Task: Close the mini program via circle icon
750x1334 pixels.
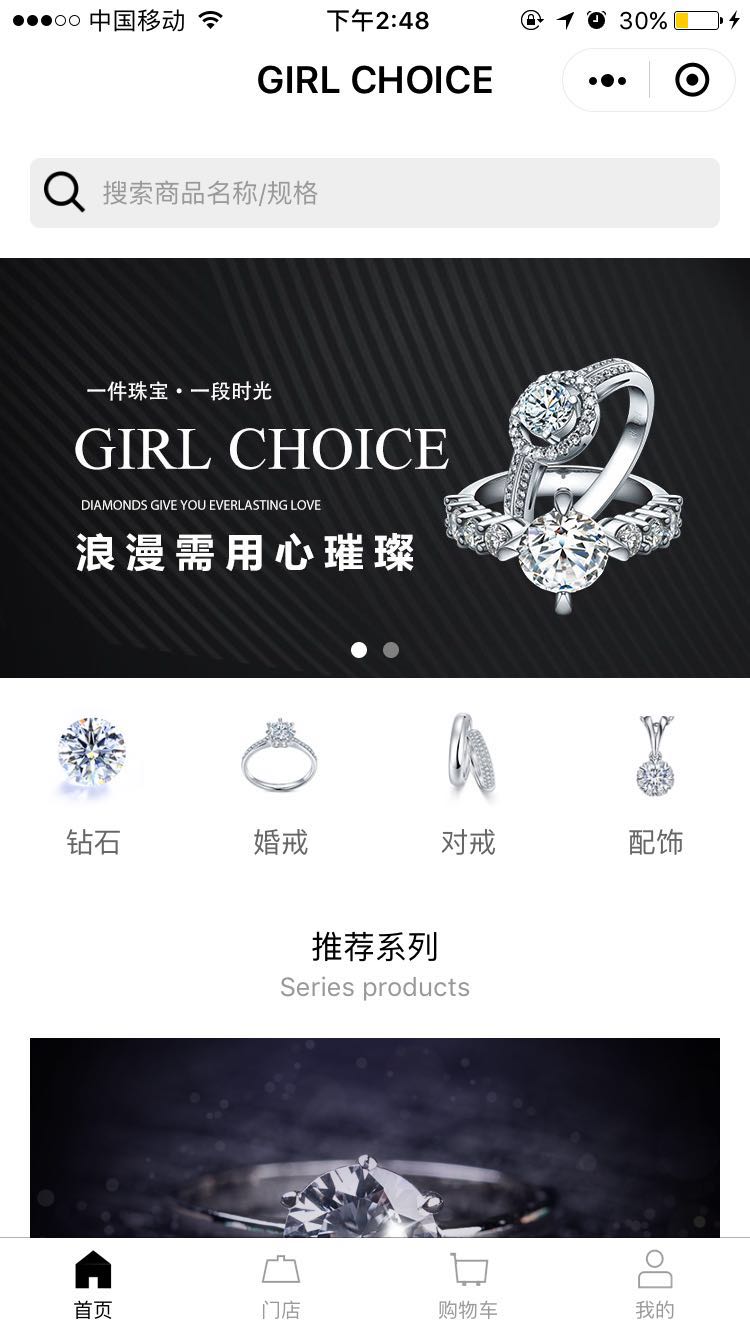Action: point(692,81)
